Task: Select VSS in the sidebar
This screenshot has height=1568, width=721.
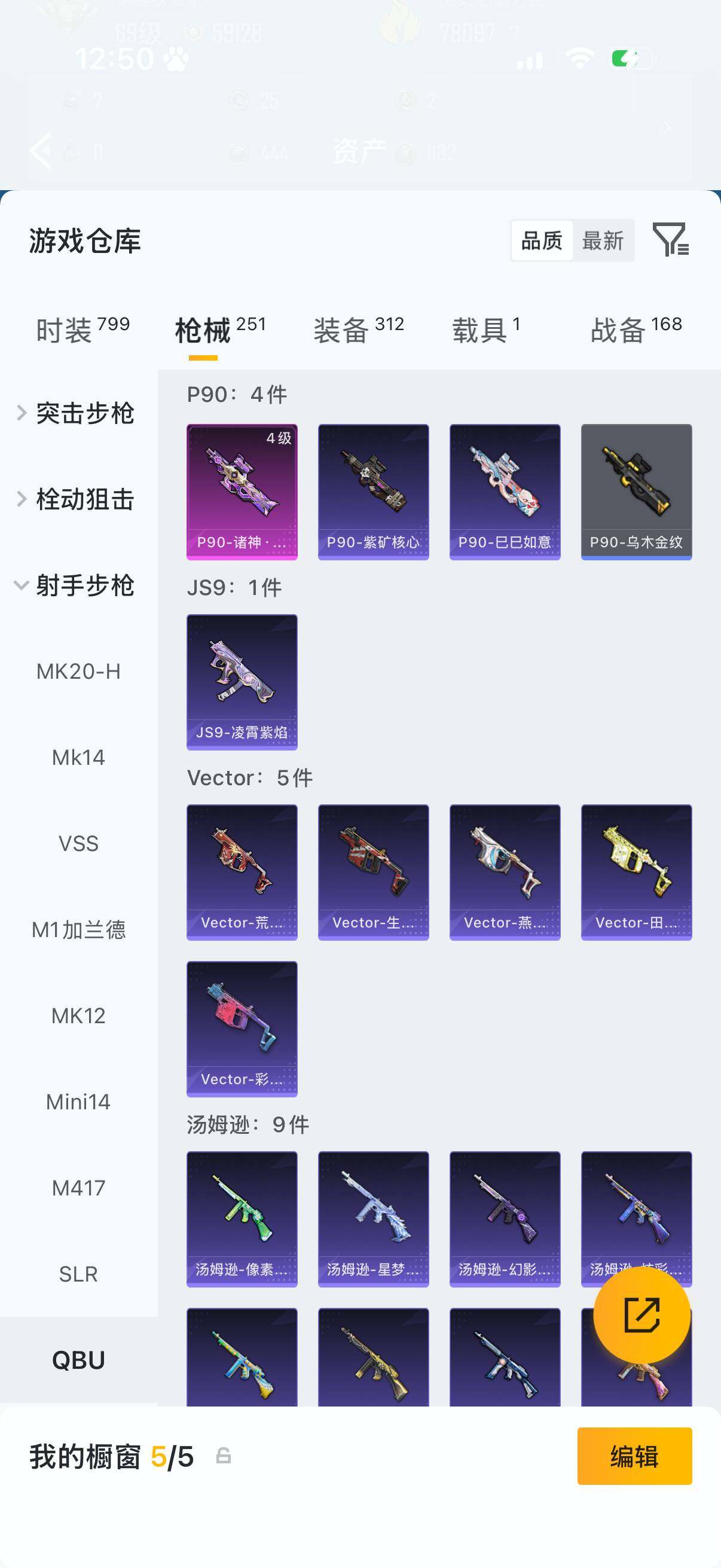Action: point(78,843)
